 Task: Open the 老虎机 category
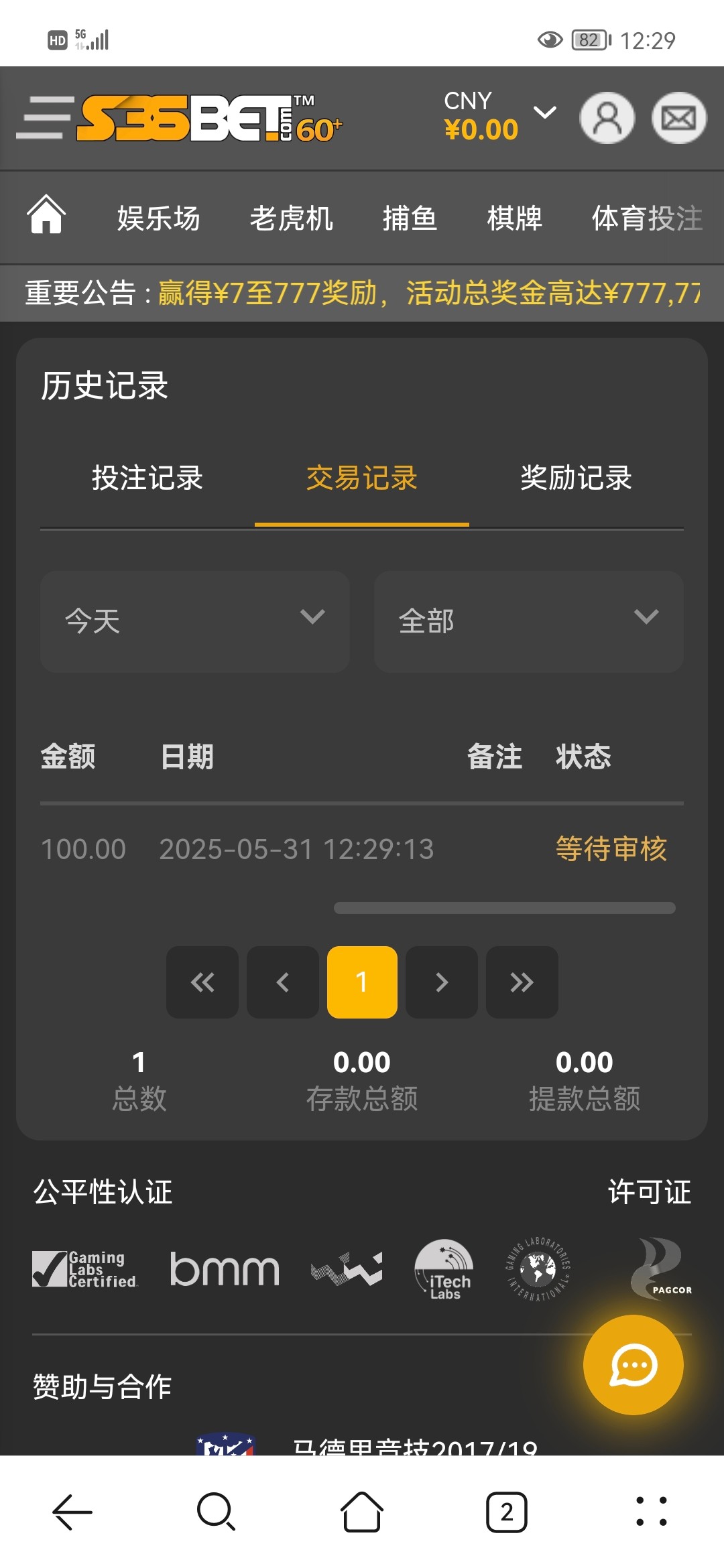coord(291,218)
